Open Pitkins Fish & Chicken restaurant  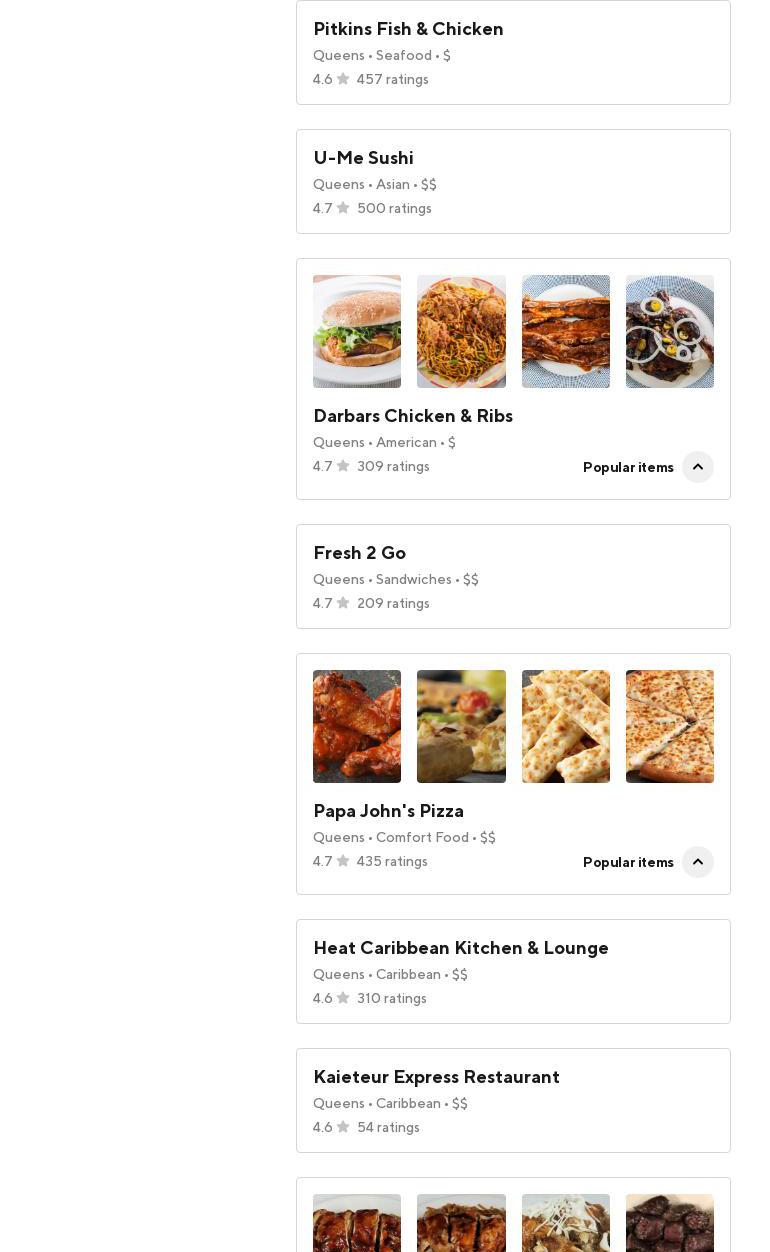point(408,29)
